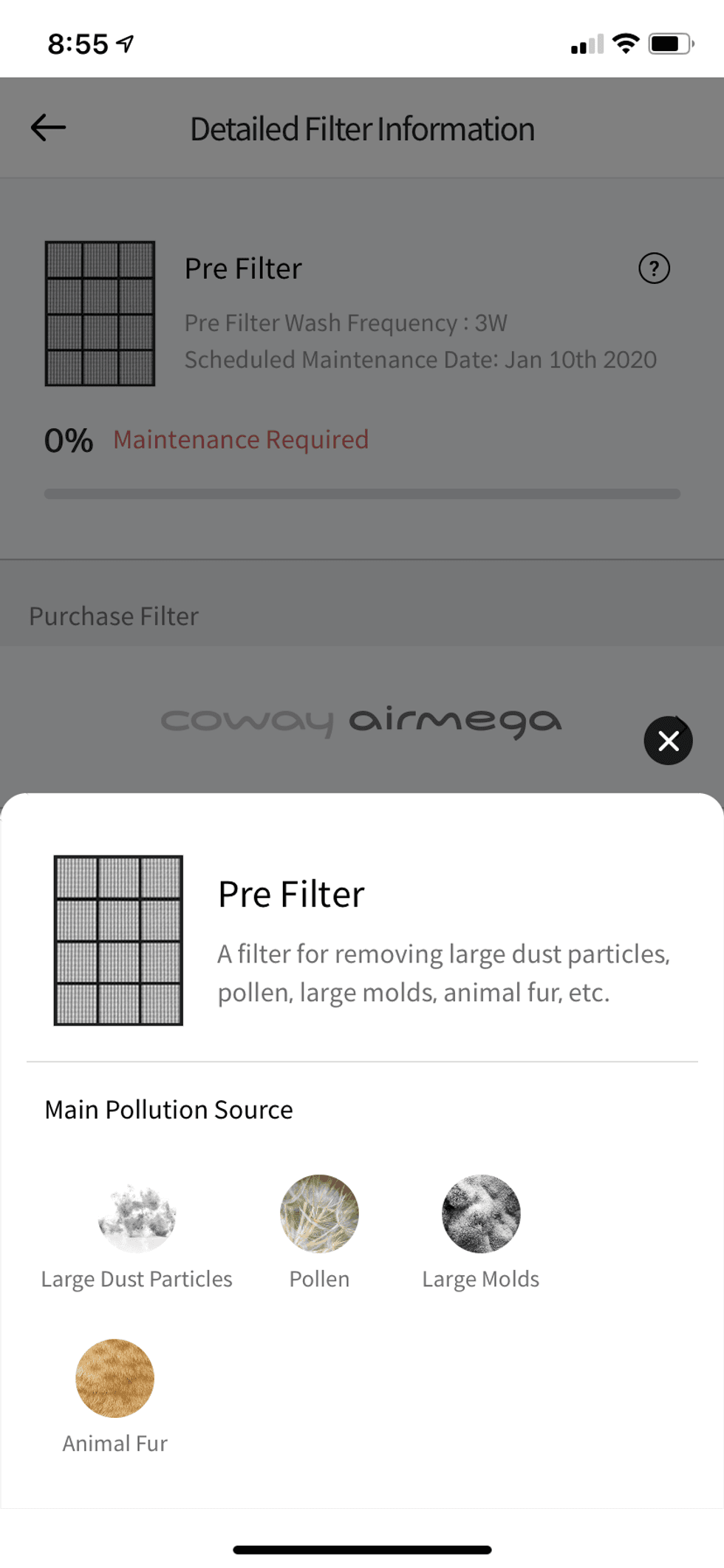
Task: Tap the Pre Filter thumbnail in the popup
Action: click(117, 937)
